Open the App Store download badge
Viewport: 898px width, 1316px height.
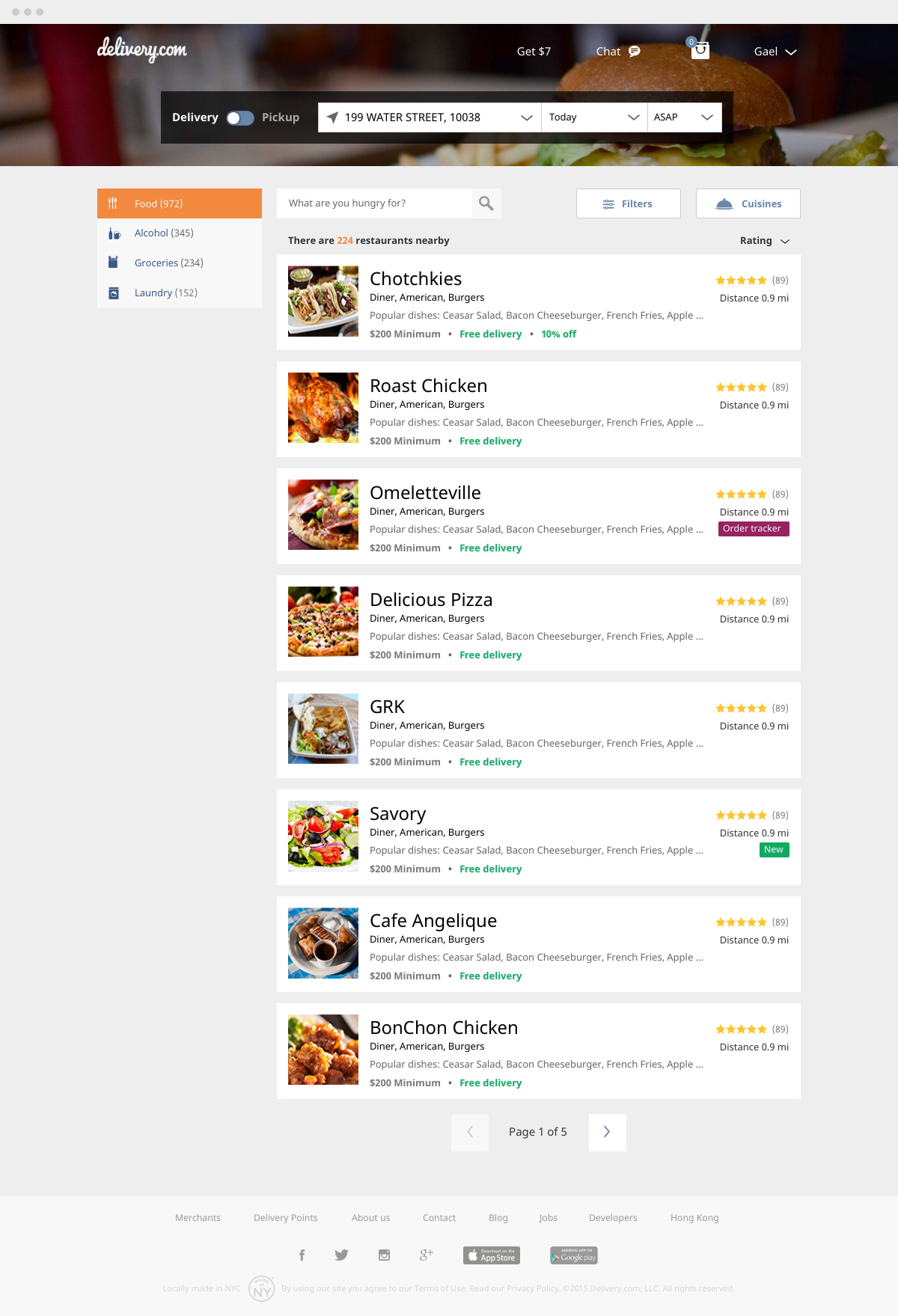[x=492, y=1255]
